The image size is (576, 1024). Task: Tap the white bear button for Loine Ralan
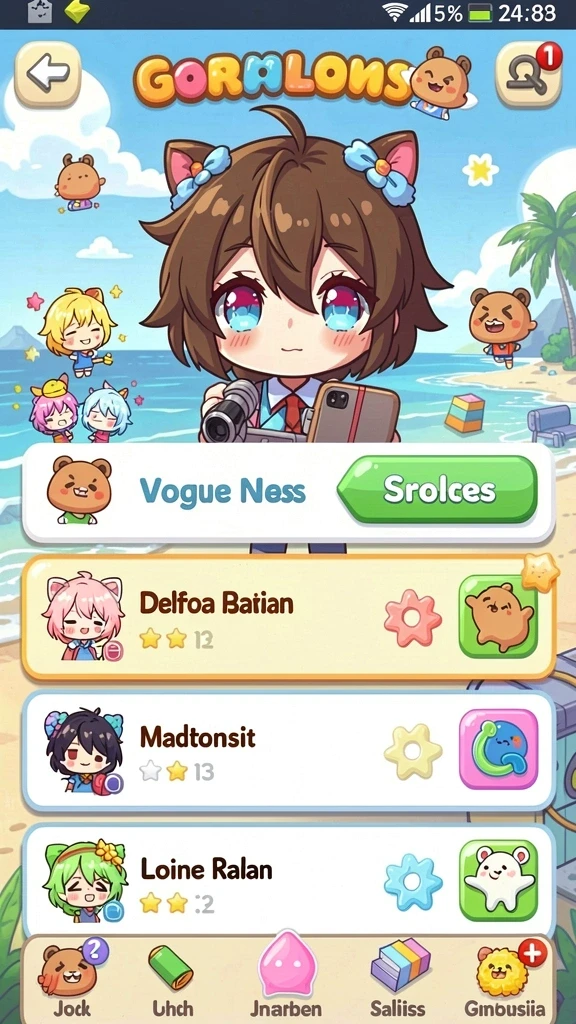[499, 880]
